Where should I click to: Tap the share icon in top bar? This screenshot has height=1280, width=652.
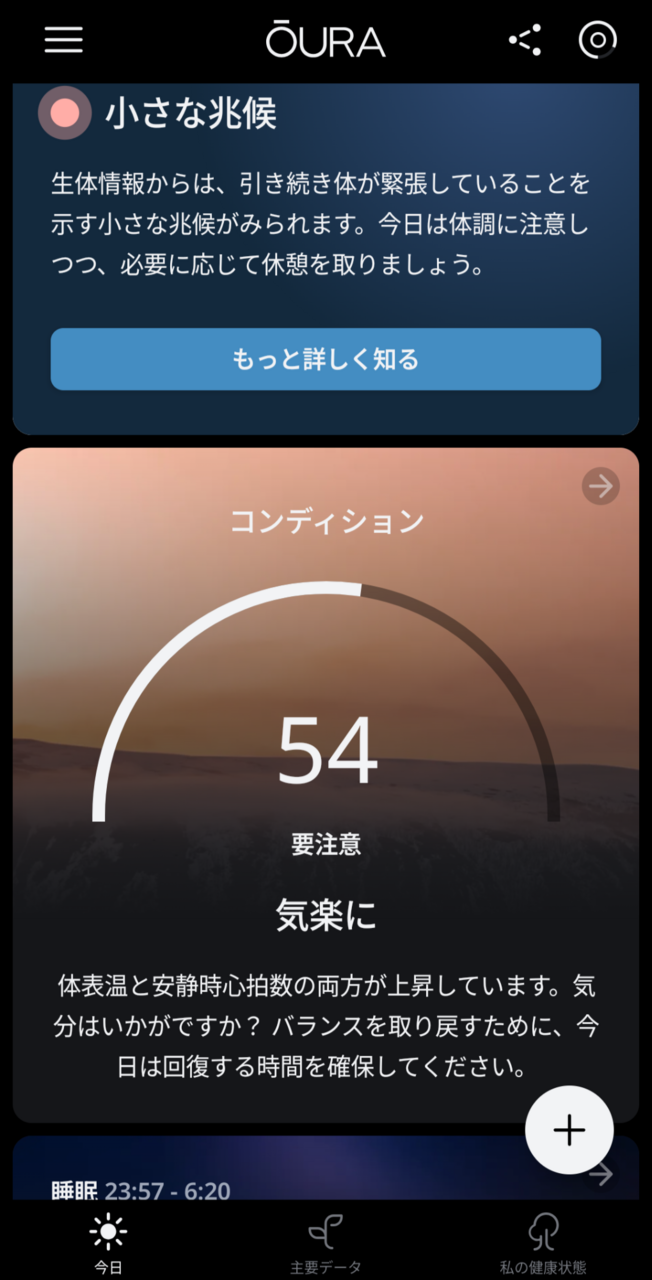tap(525, 41)
